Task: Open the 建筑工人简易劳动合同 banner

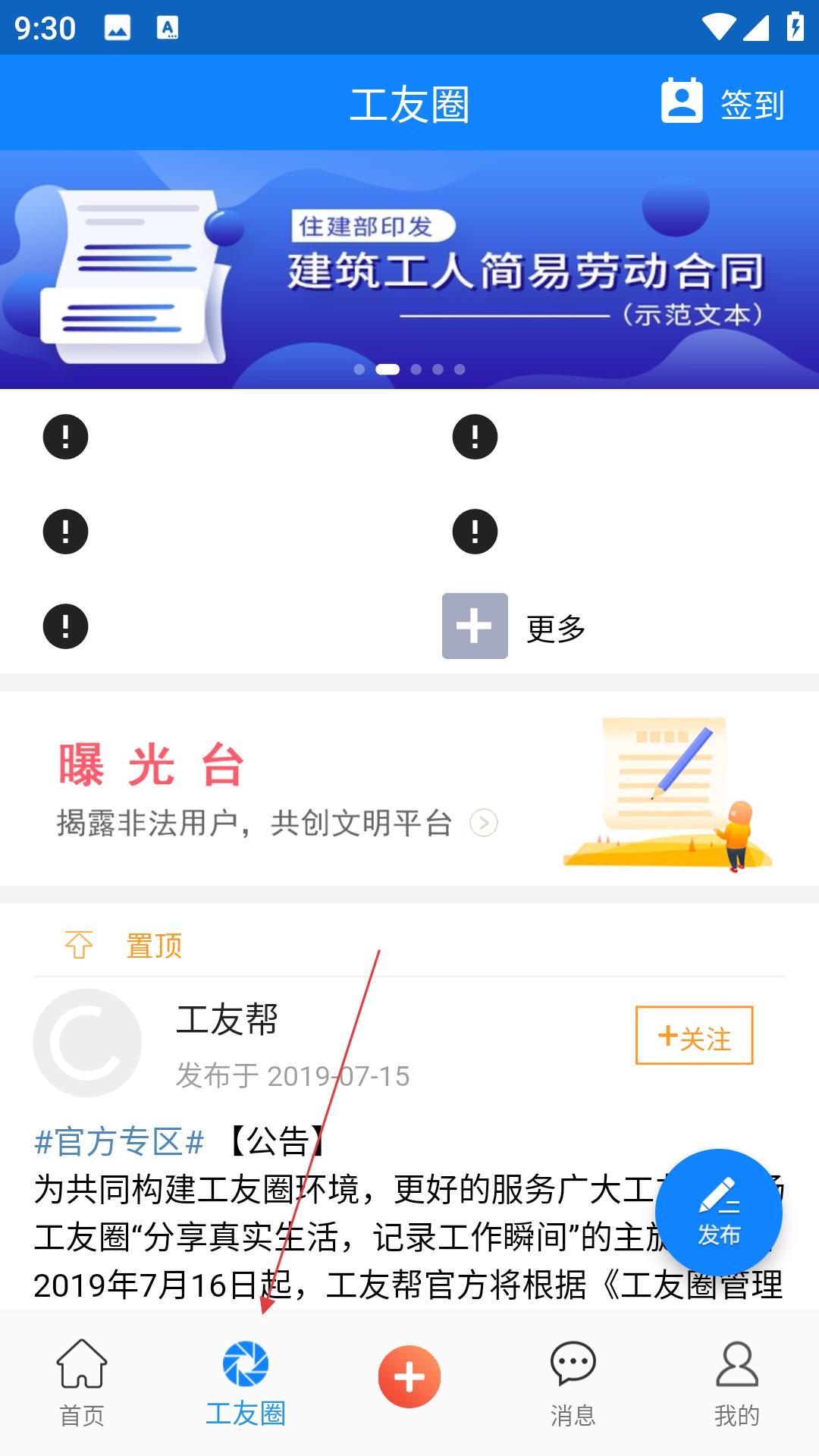Action: [409, 269]
